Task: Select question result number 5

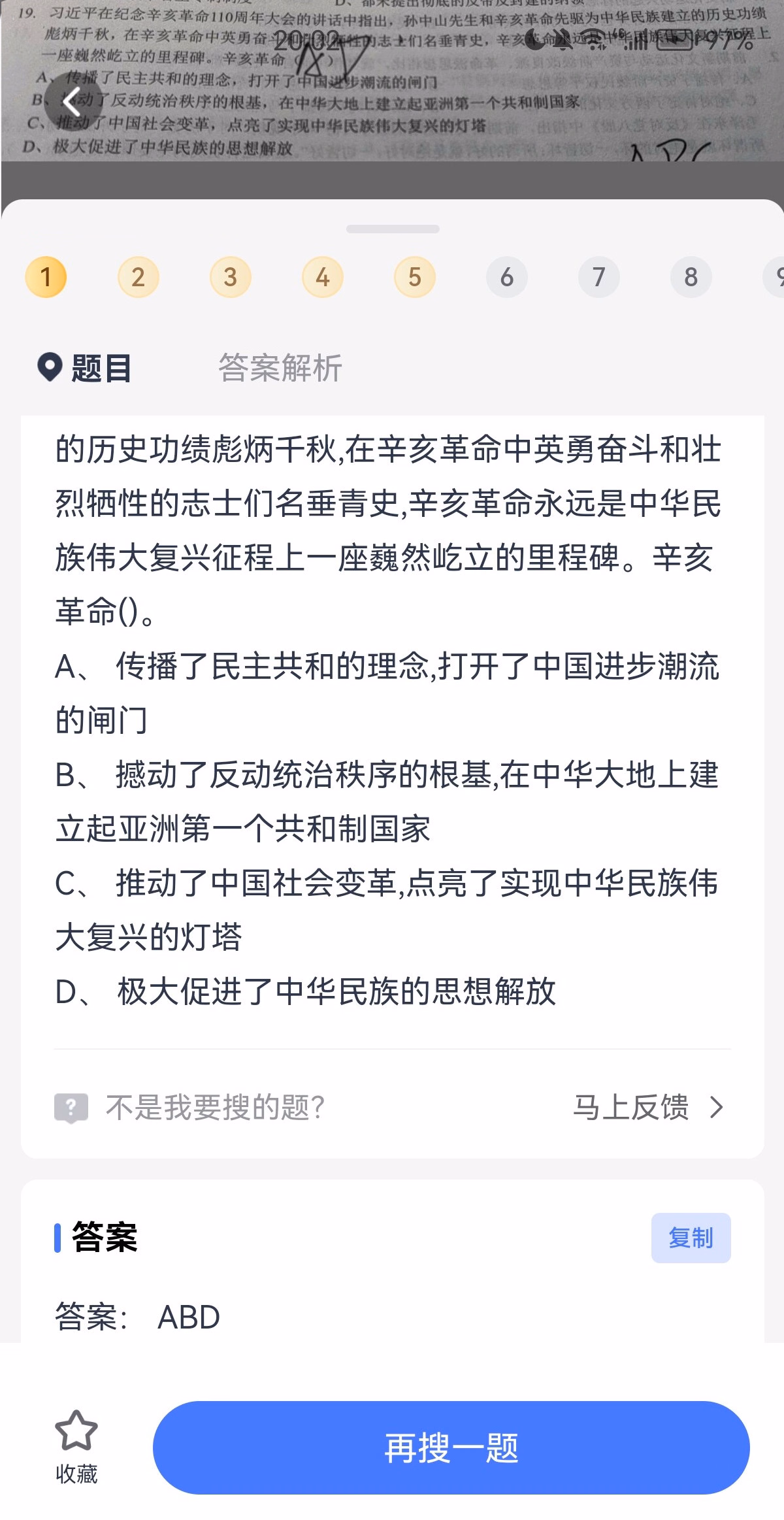Action: tap(414, 277)
